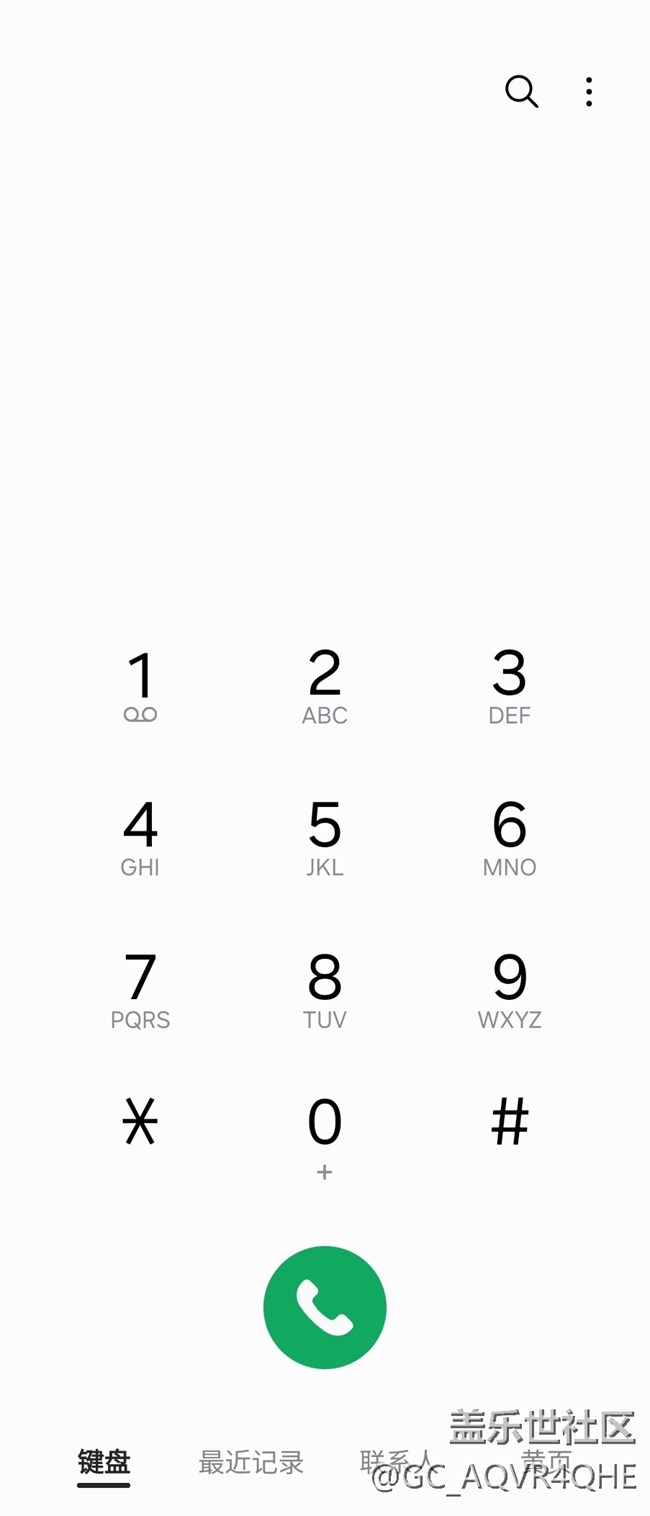Open the more options menu
650x1516 pixels.
click(x=589, y=92)
